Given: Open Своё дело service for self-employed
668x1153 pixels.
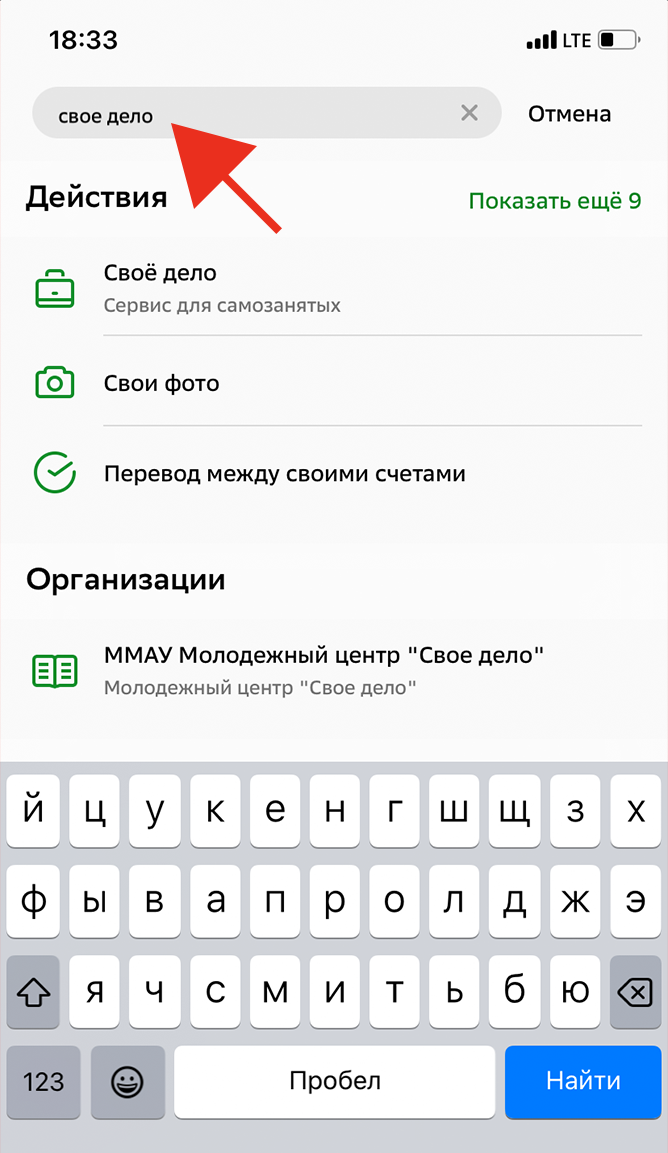Looking at the screenshot, I should click(x=338, y=288).
